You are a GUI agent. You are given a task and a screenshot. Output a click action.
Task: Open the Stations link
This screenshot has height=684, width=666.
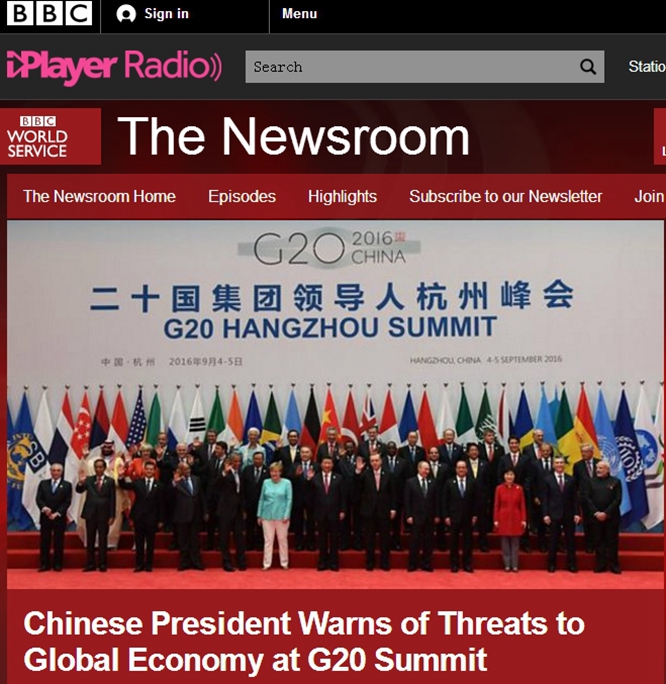click(647, 67)
